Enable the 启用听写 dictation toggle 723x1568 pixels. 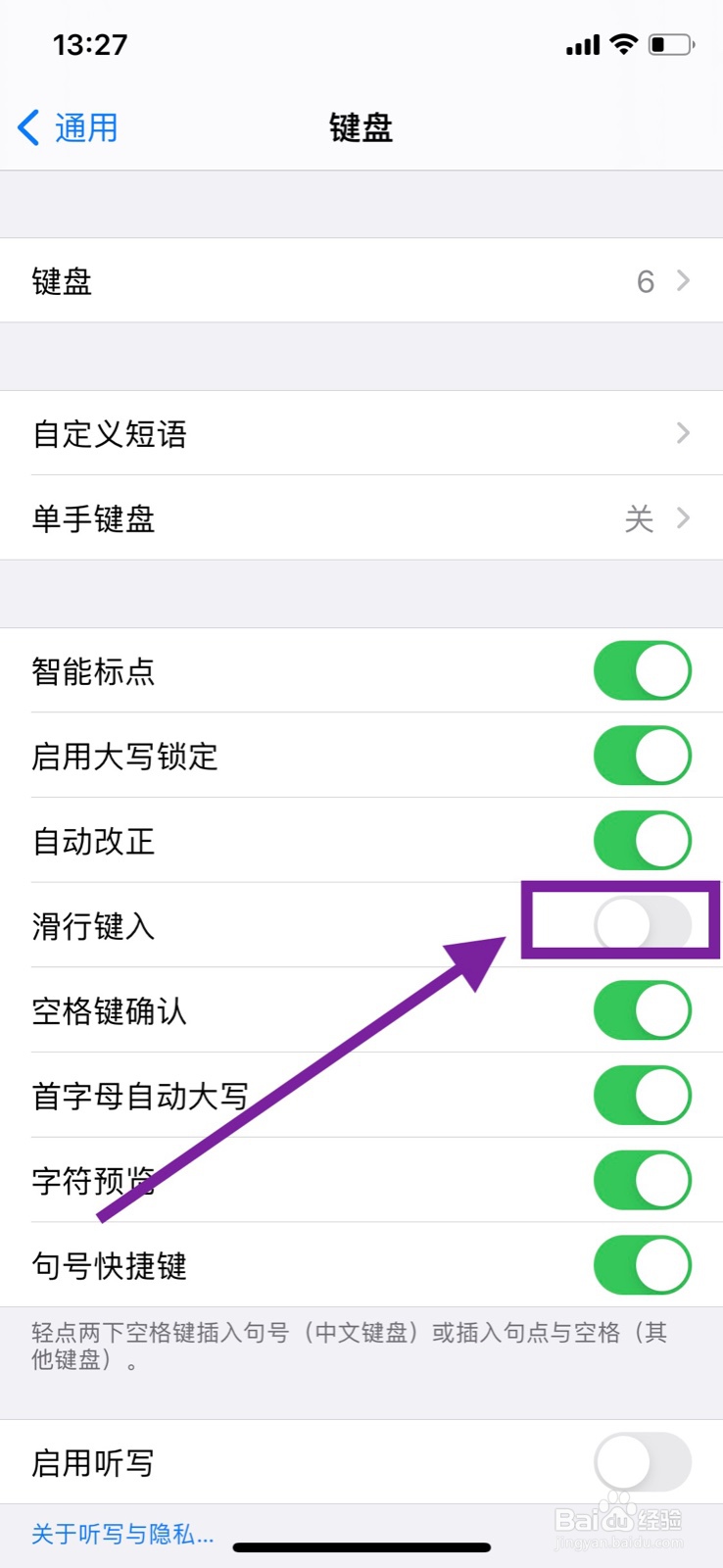[642, 1460]
